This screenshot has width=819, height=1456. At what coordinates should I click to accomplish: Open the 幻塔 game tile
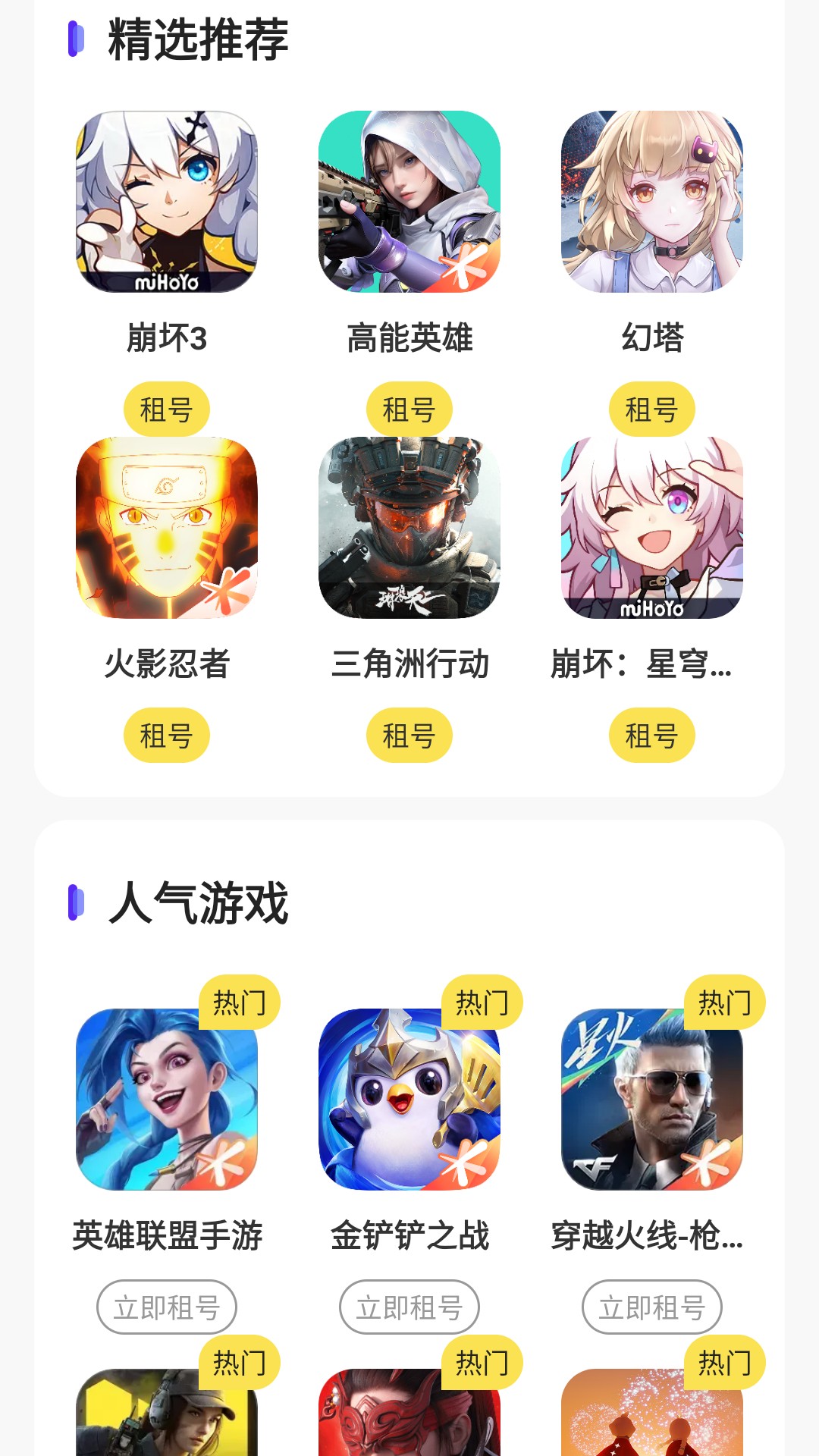pos(652,202)
